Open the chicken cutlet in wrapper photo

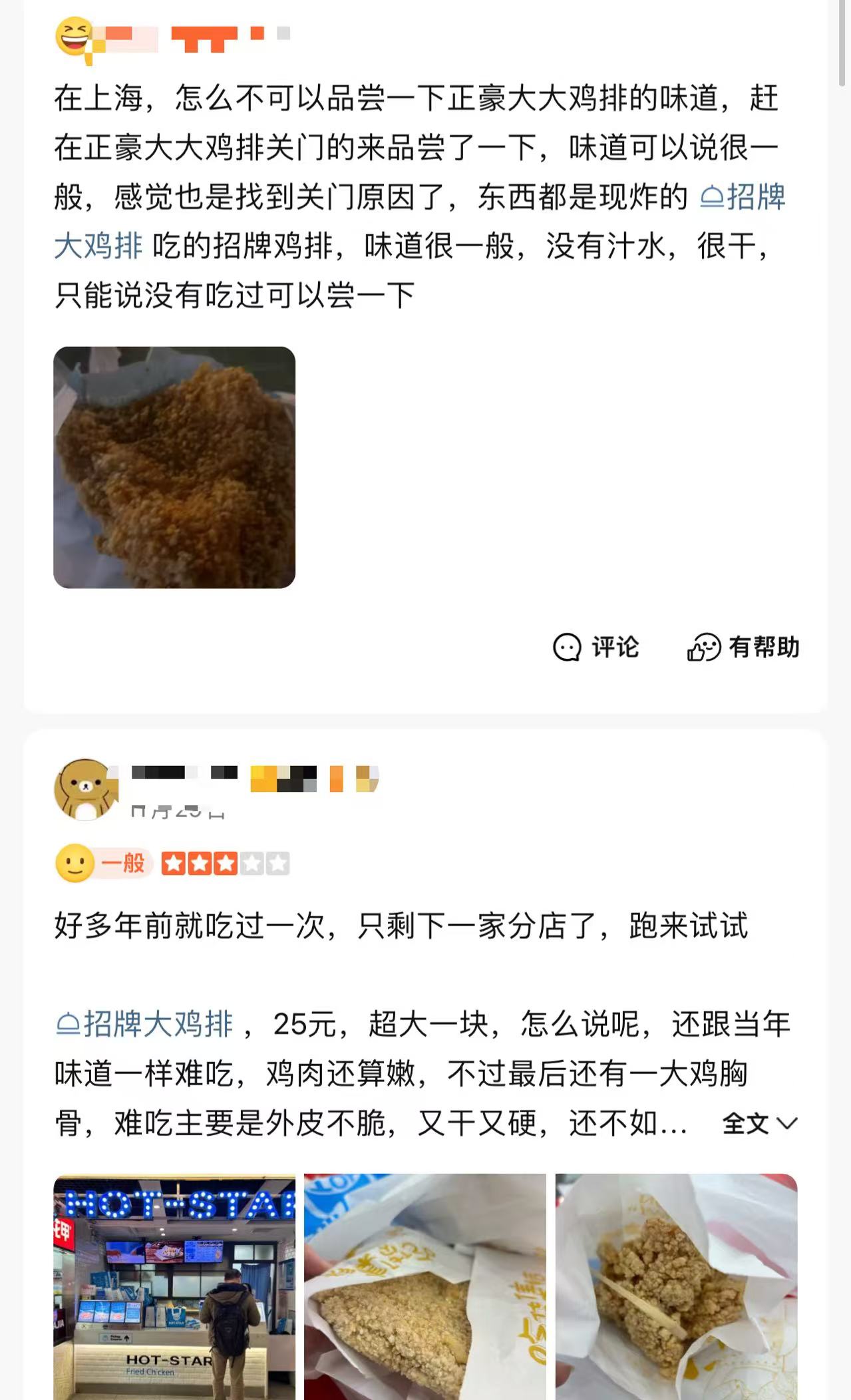425,1286
